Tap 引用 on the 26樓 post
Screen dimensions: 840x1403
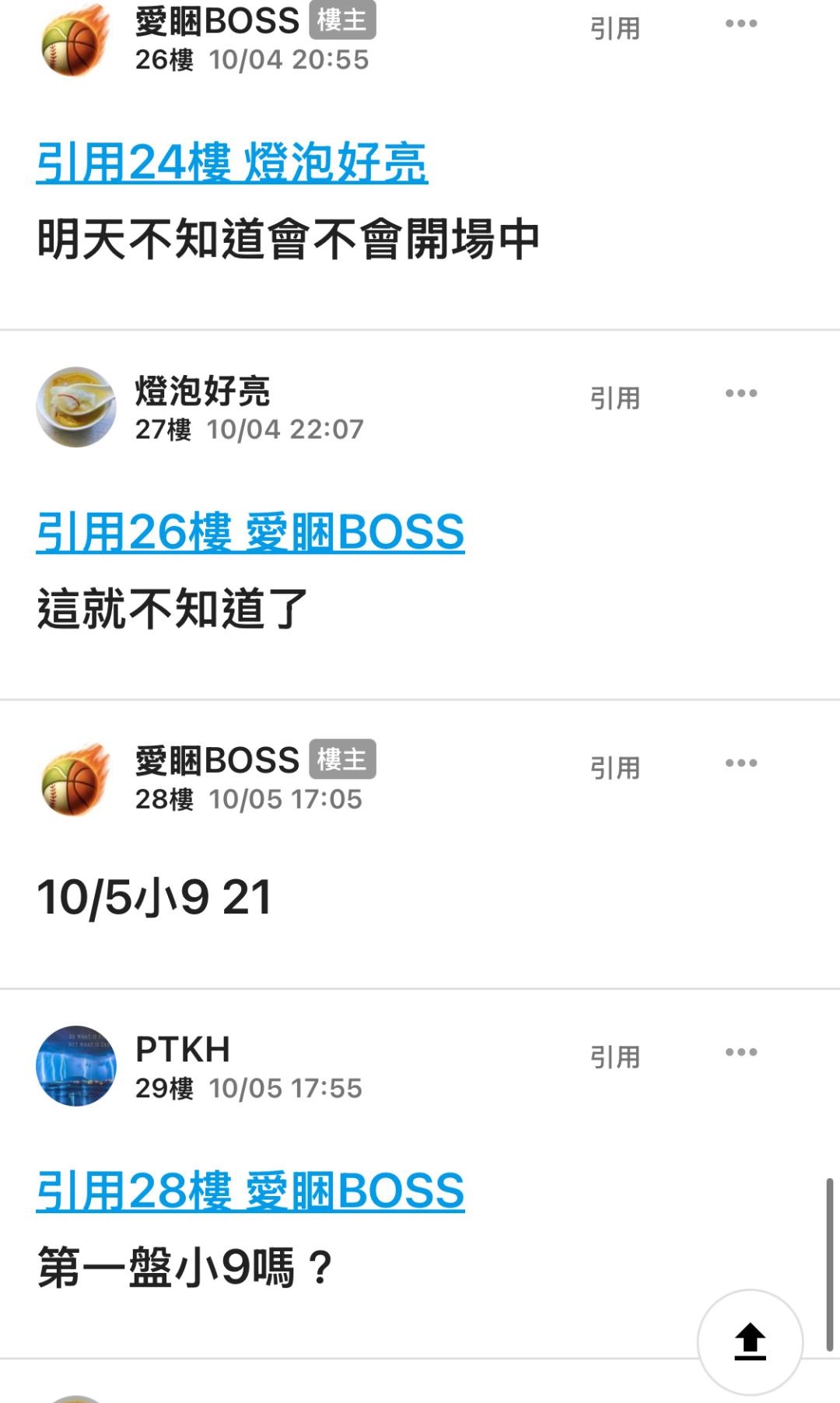(x=614, y=29)
